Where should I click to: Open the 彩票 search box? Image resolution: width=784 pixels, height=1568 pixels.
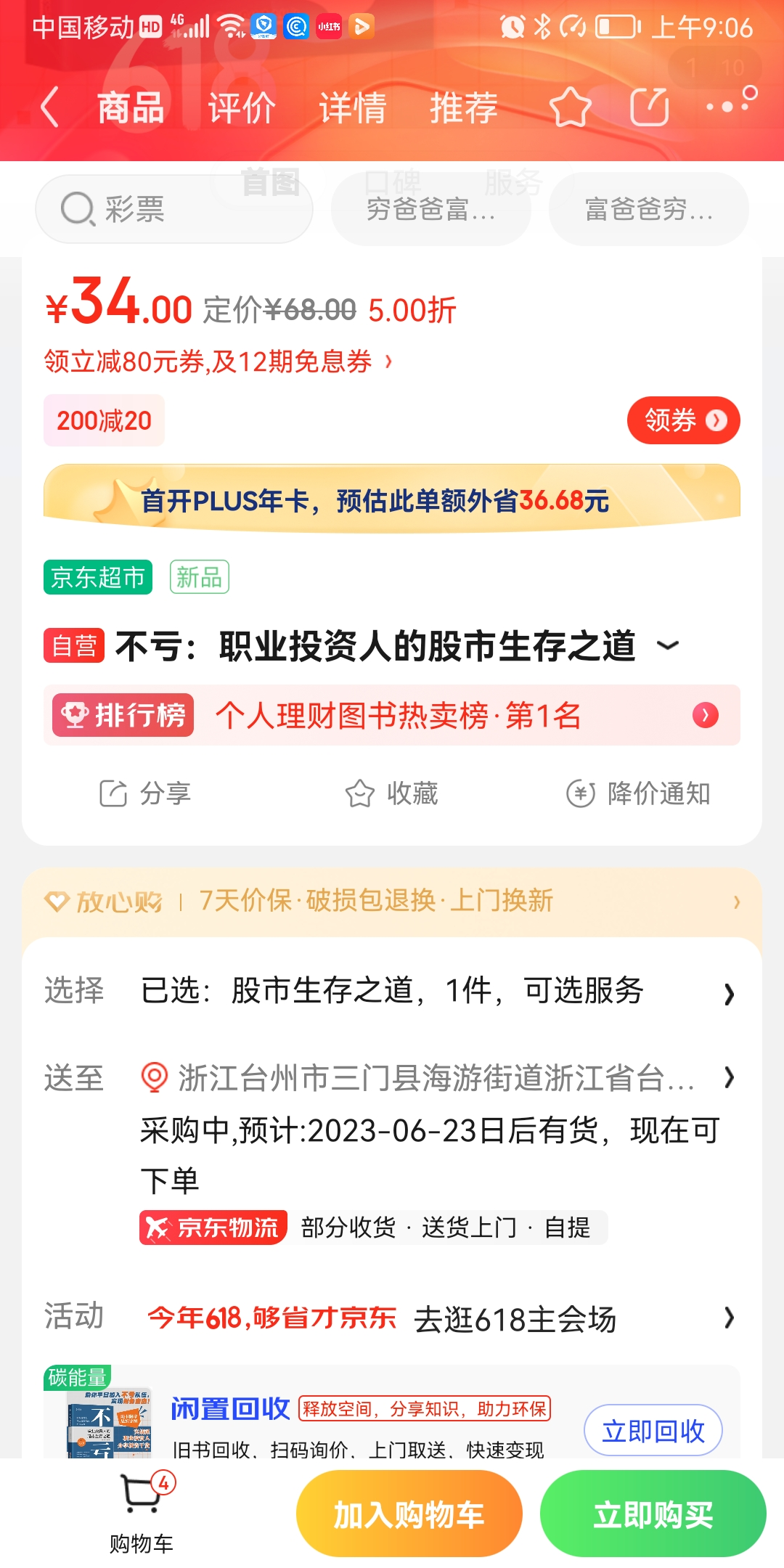coord(174,209)
